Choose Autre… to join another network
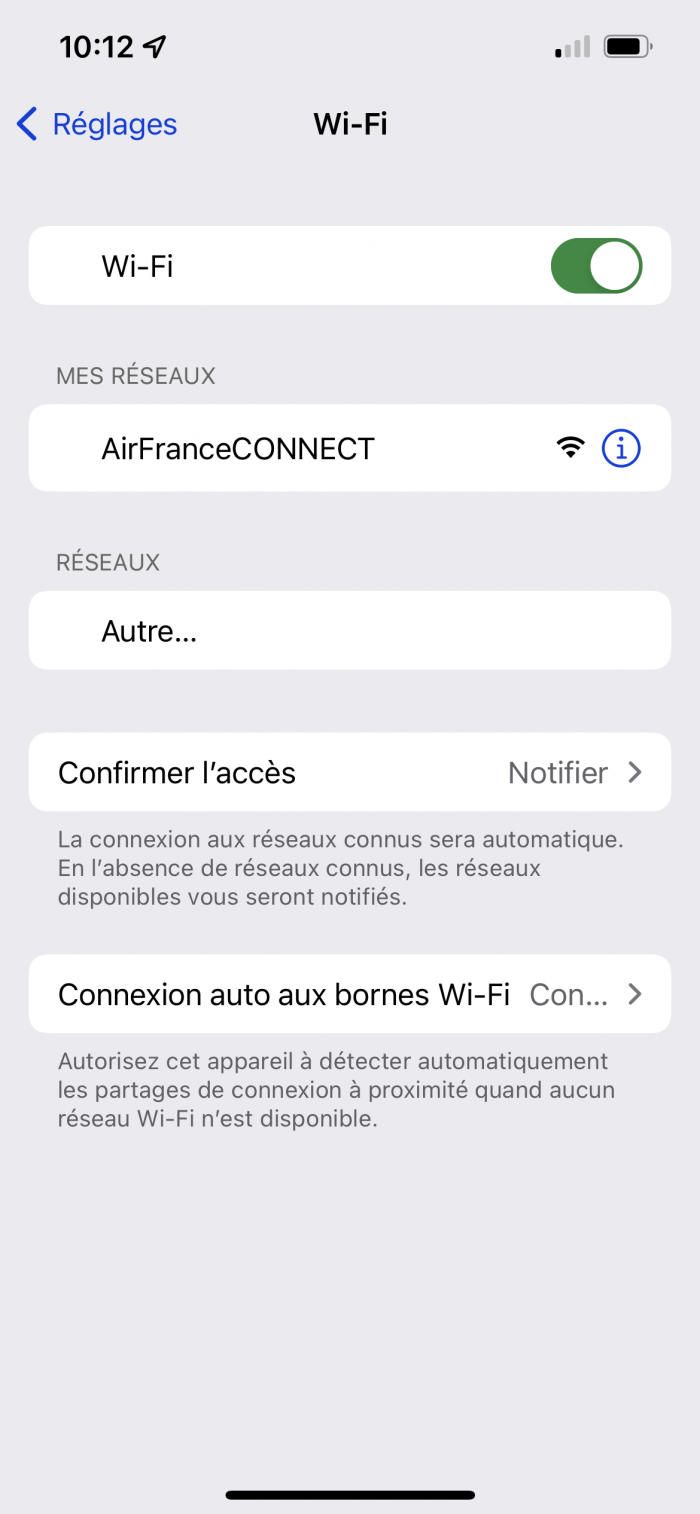 click(150, 631)
